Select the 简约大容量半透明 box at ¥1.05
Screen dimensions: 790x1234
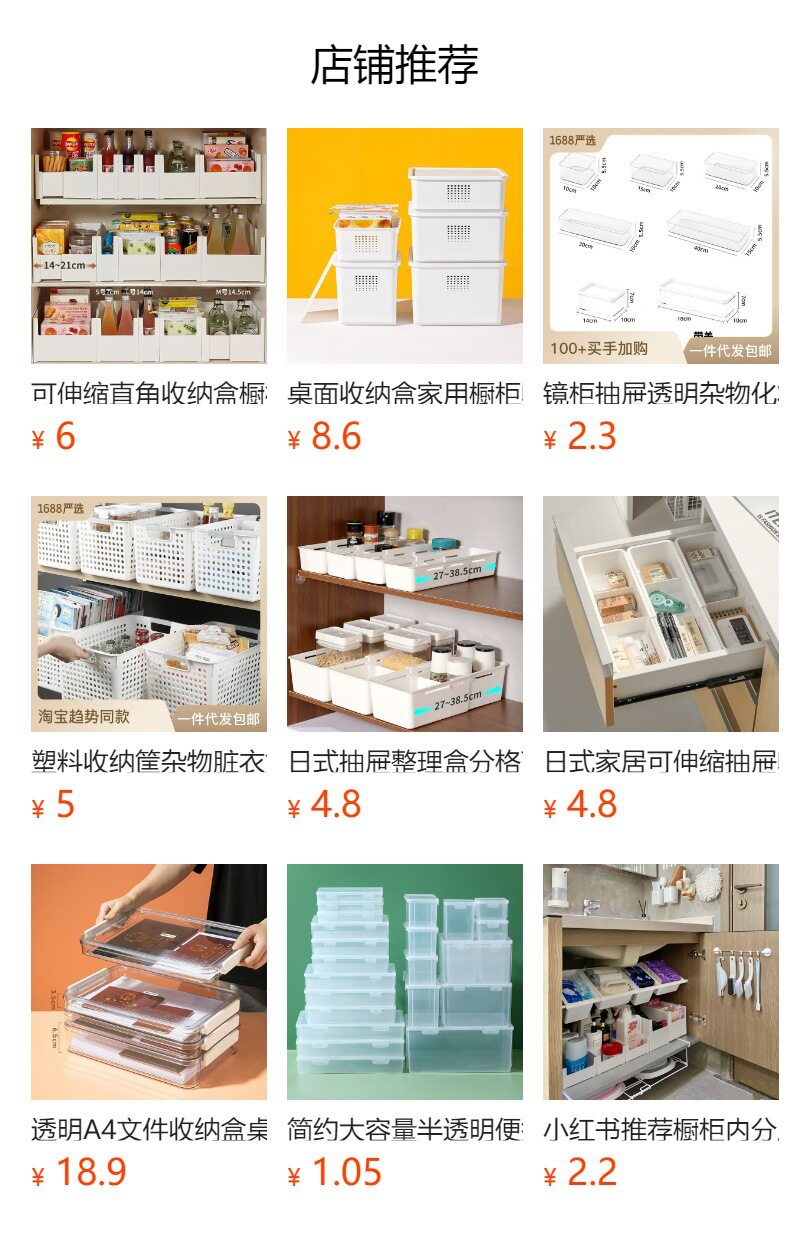coord(404,982)
